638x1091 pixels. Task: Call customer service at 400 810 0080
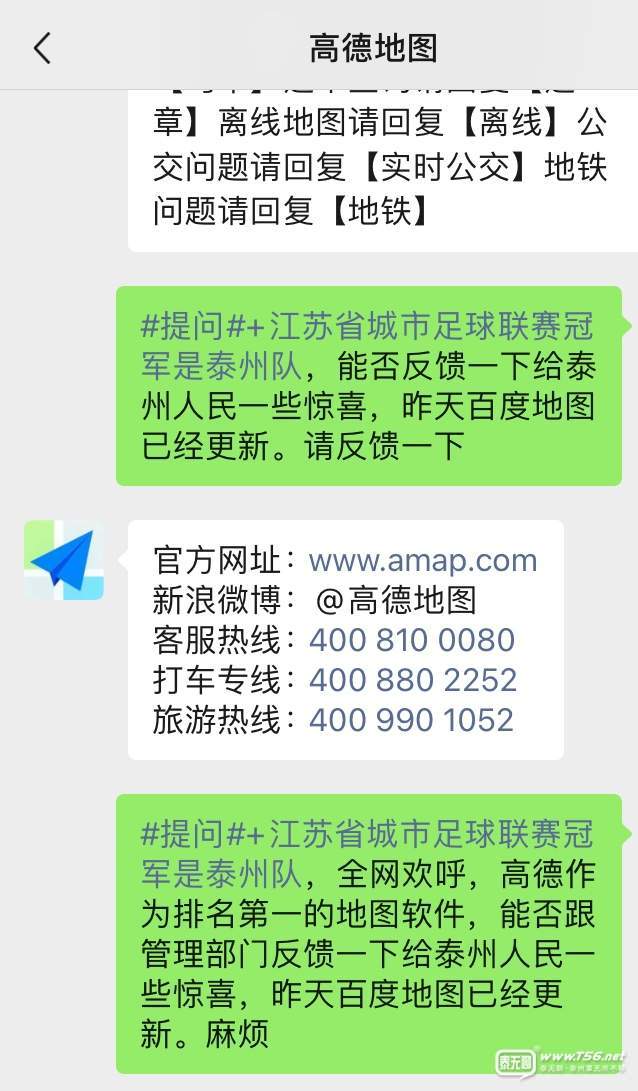pyautogui.click(x=411, y=640)
